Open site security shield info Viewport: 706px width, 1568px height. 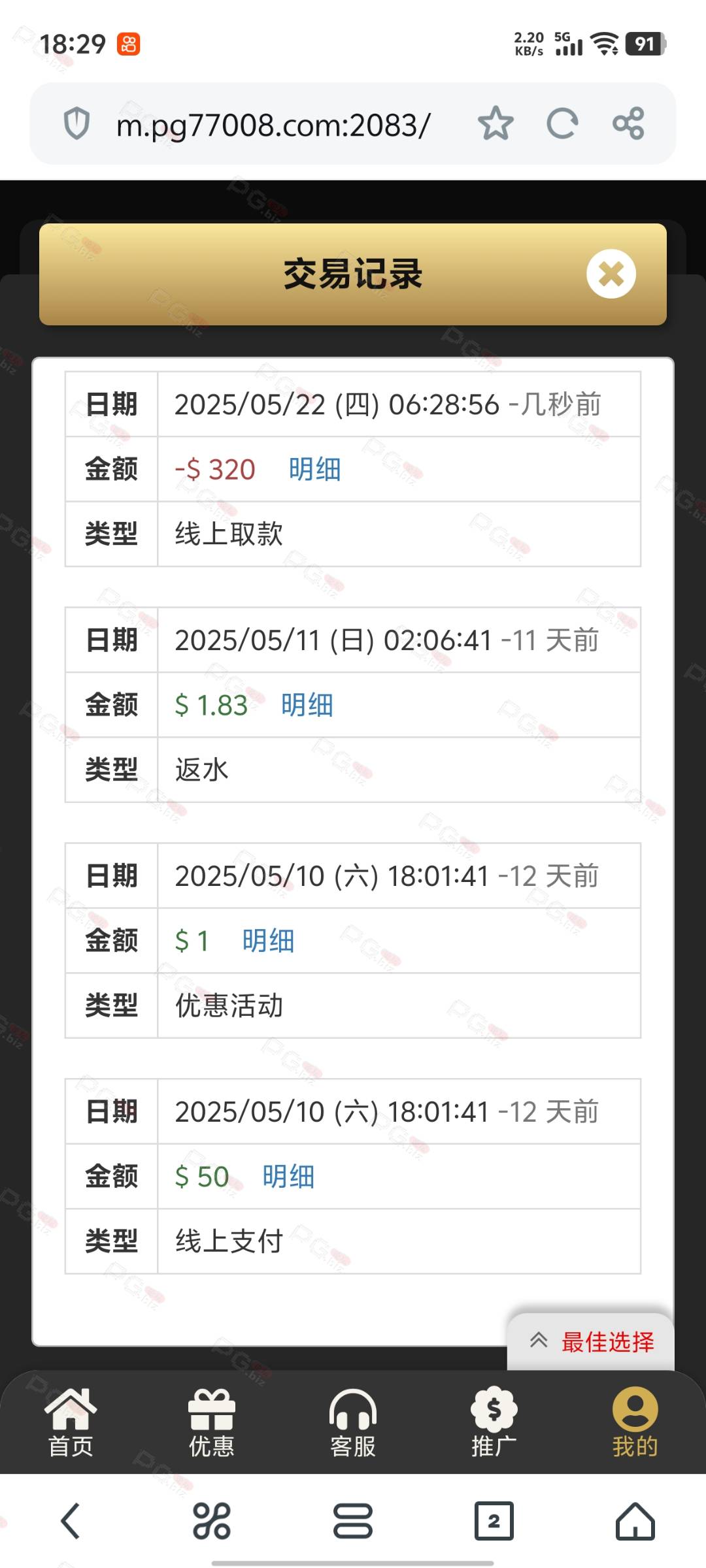[76, 123]
